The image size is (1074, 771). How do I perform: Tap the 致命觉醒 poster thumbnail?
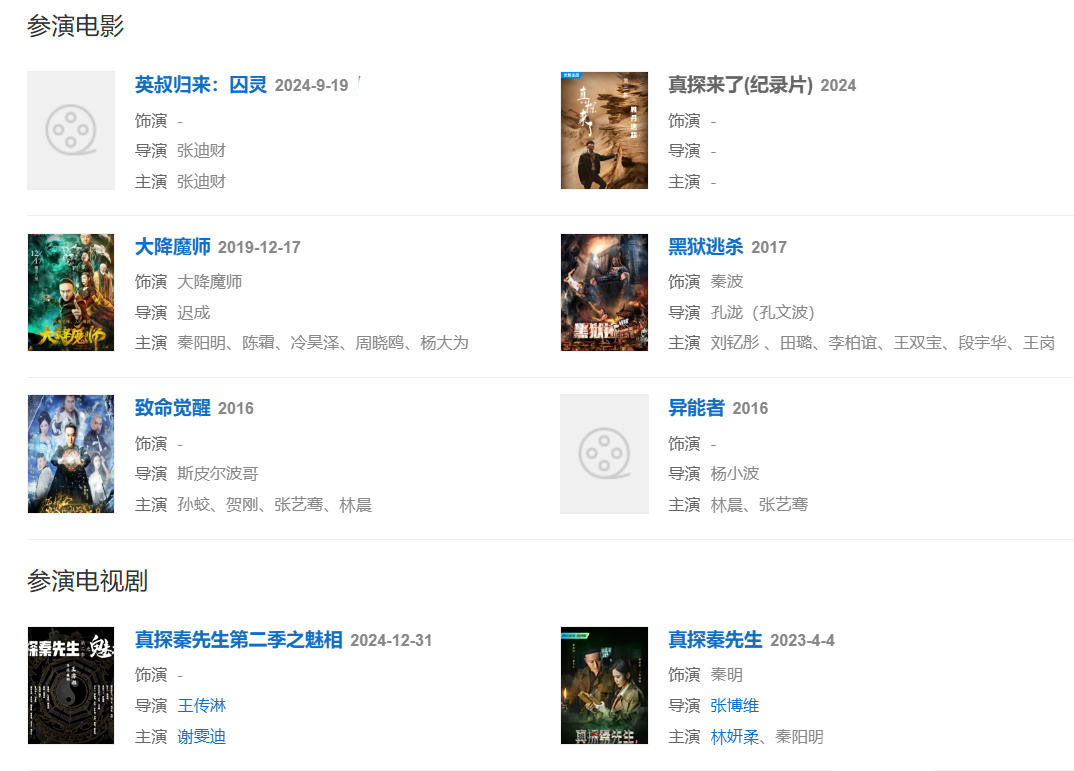pos(71,453)
